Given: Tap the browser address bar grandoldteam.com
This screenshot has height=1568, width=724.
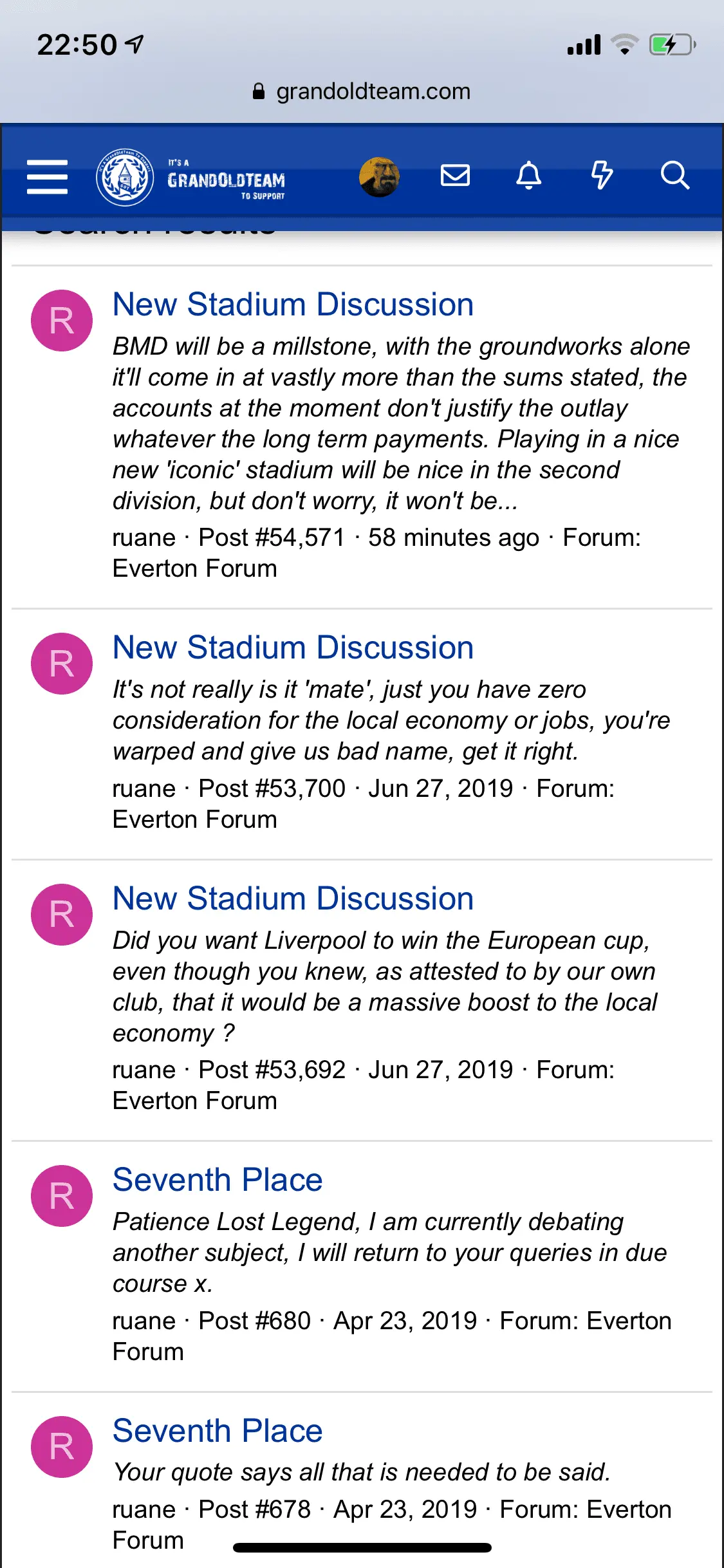Looking at the screenshot, I should (x=362, y=91).
